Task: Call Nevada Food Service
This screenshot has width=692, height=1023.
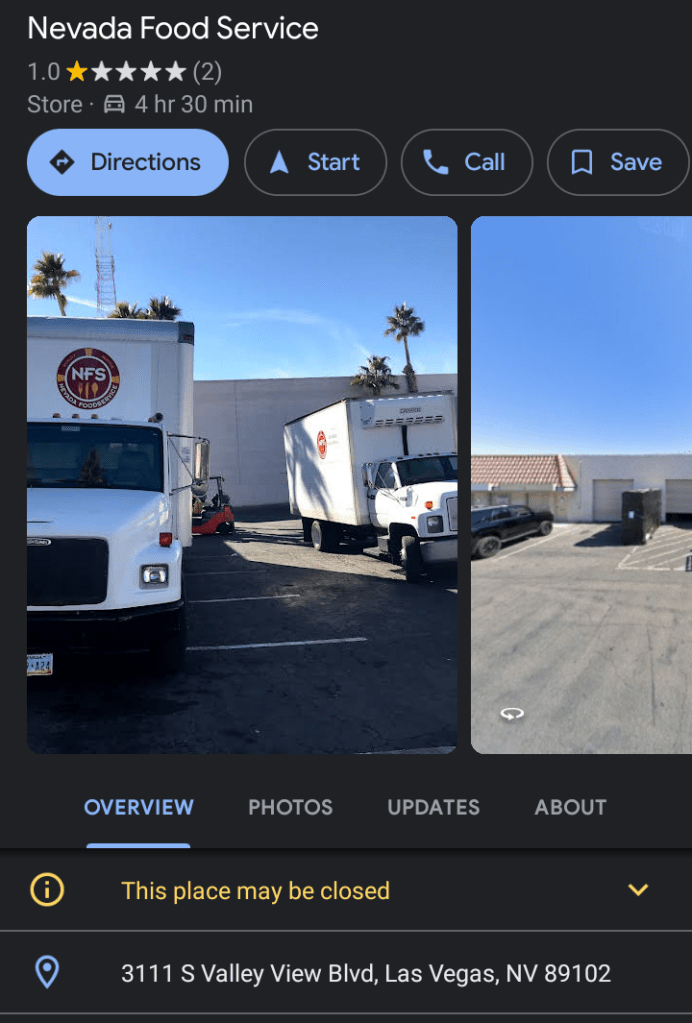Action: 466,162
